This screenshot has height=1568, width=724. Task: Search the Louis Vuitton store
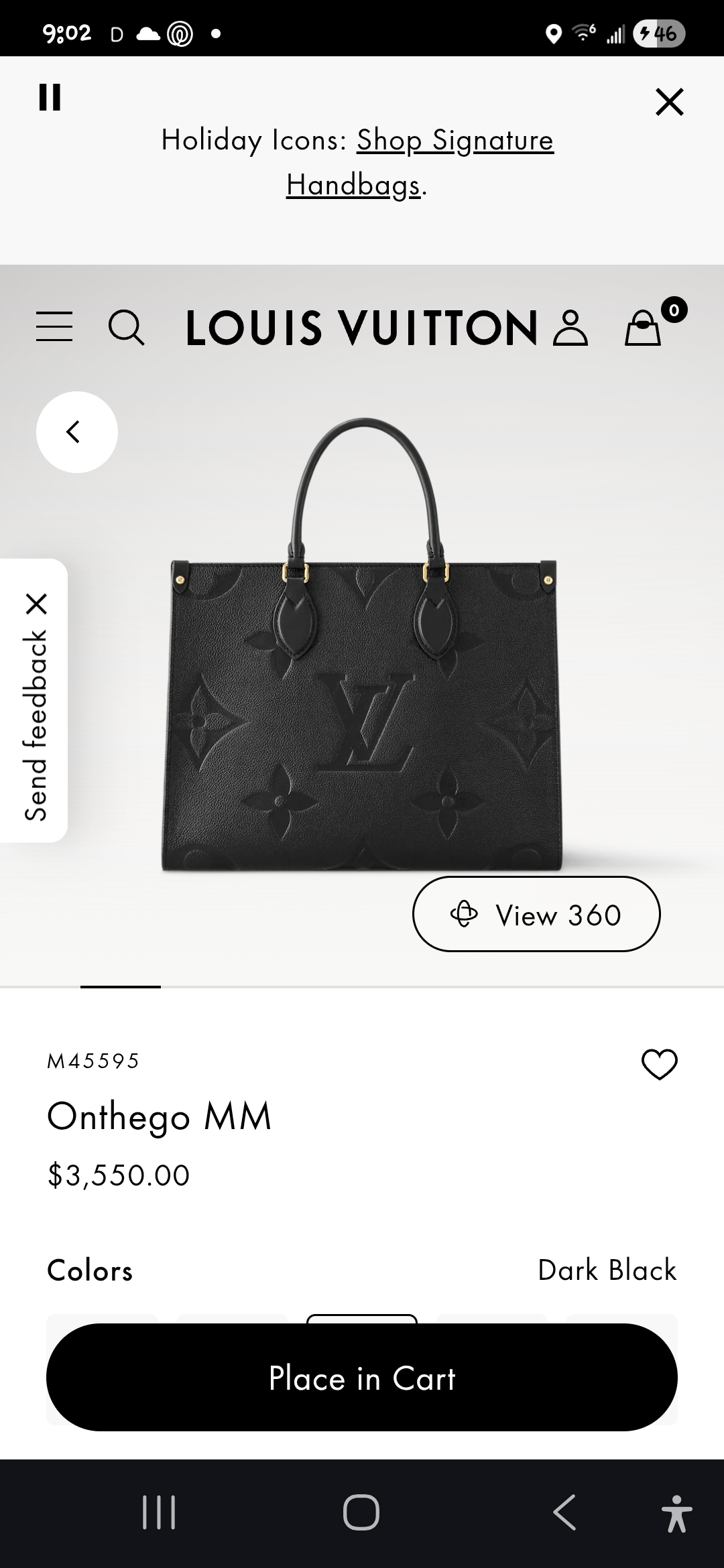126,328
